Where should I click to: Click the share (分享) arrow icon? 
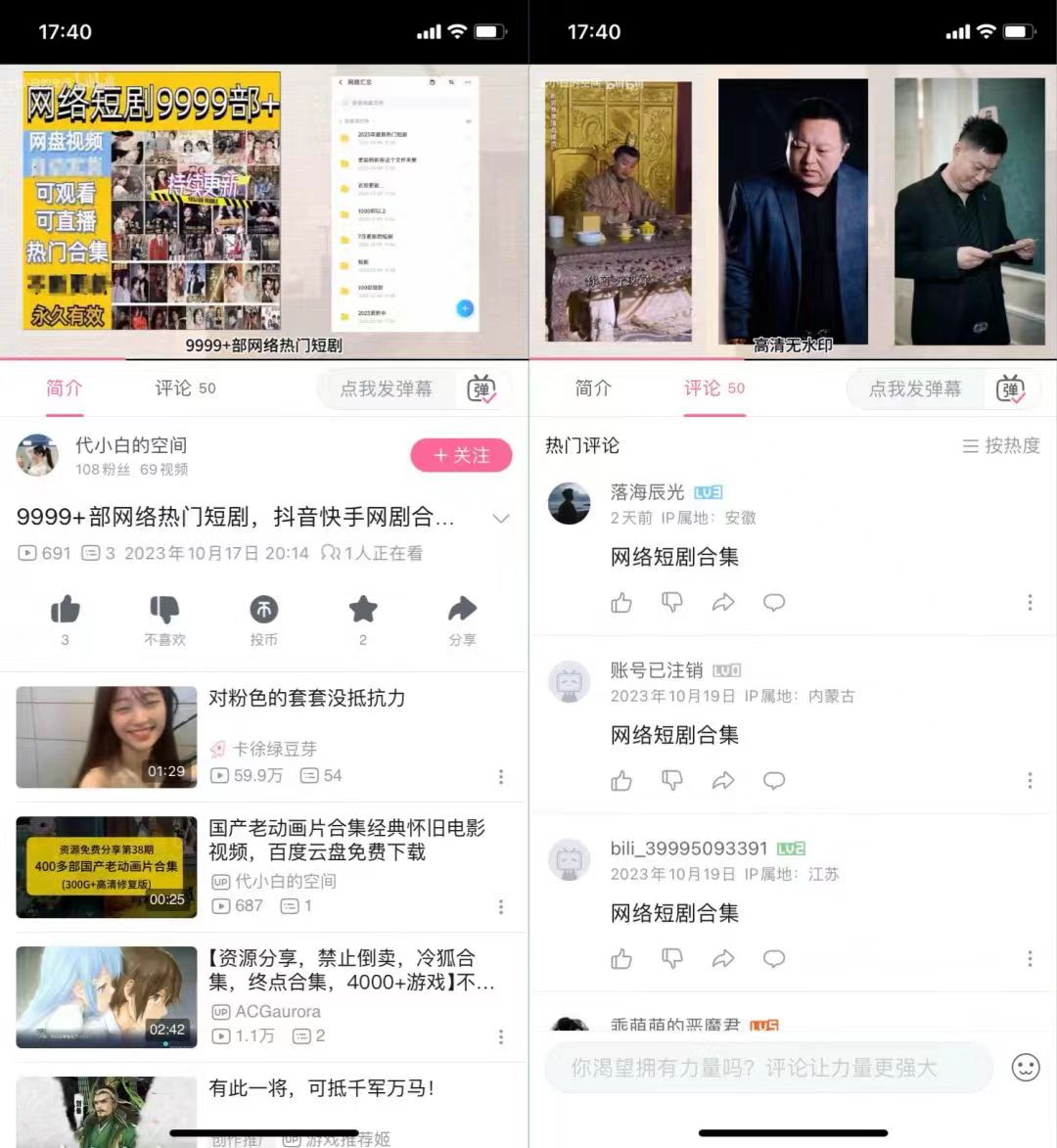462,609
